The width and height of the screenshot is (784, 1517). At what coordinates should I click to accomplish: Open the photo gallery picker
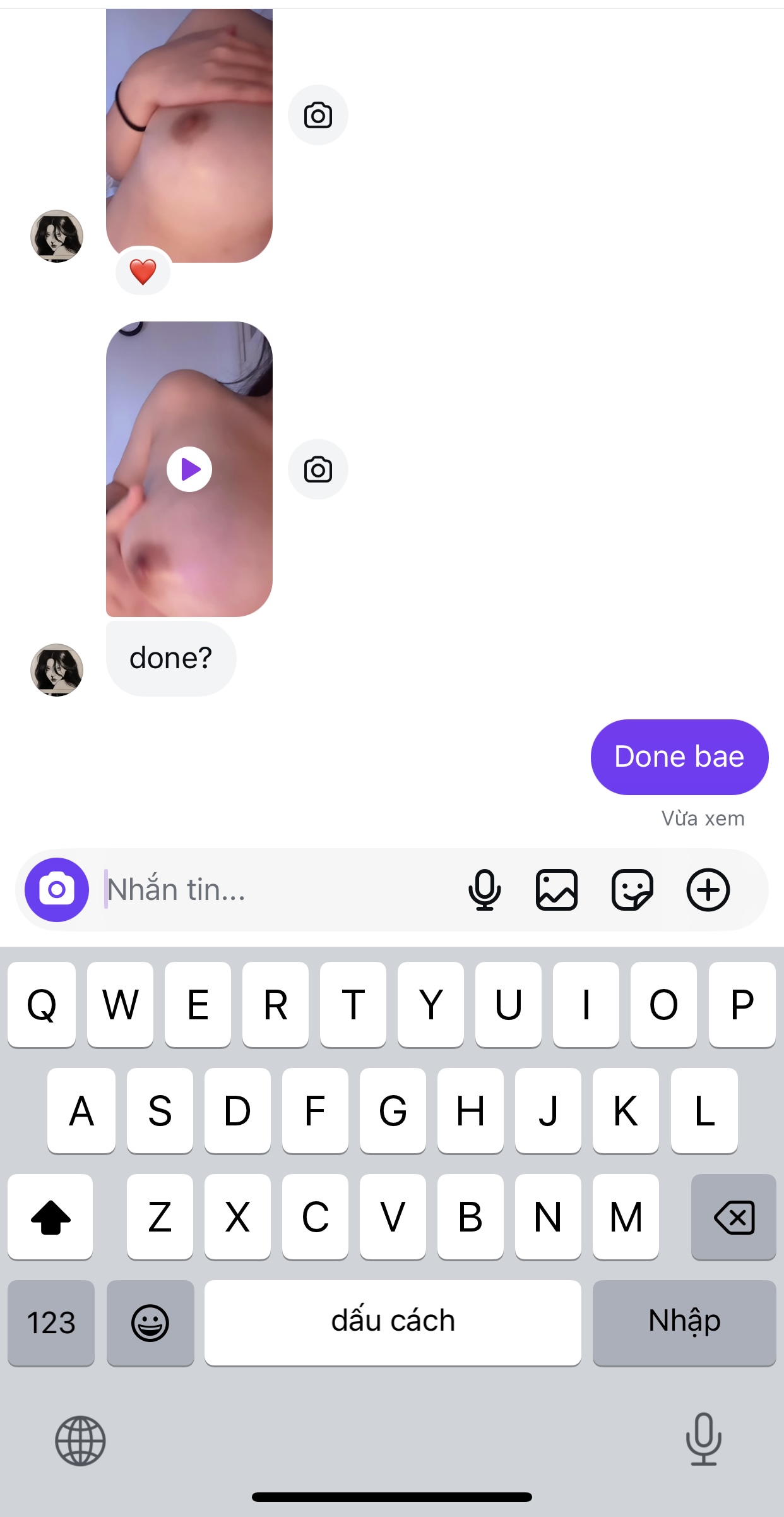point(557,890)
